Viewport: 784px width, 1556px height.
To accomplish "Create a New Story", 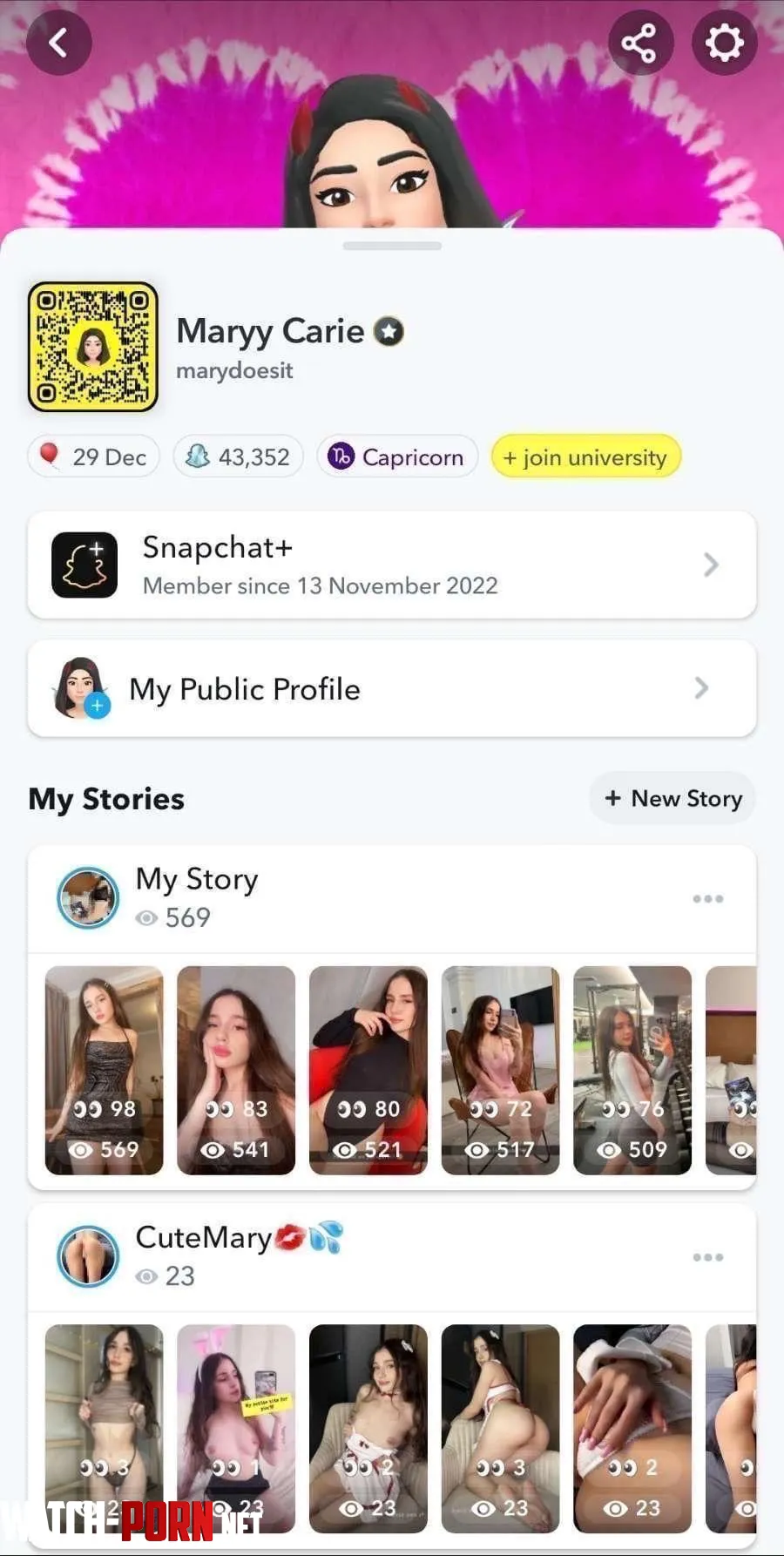I will (x=672, y=798).
